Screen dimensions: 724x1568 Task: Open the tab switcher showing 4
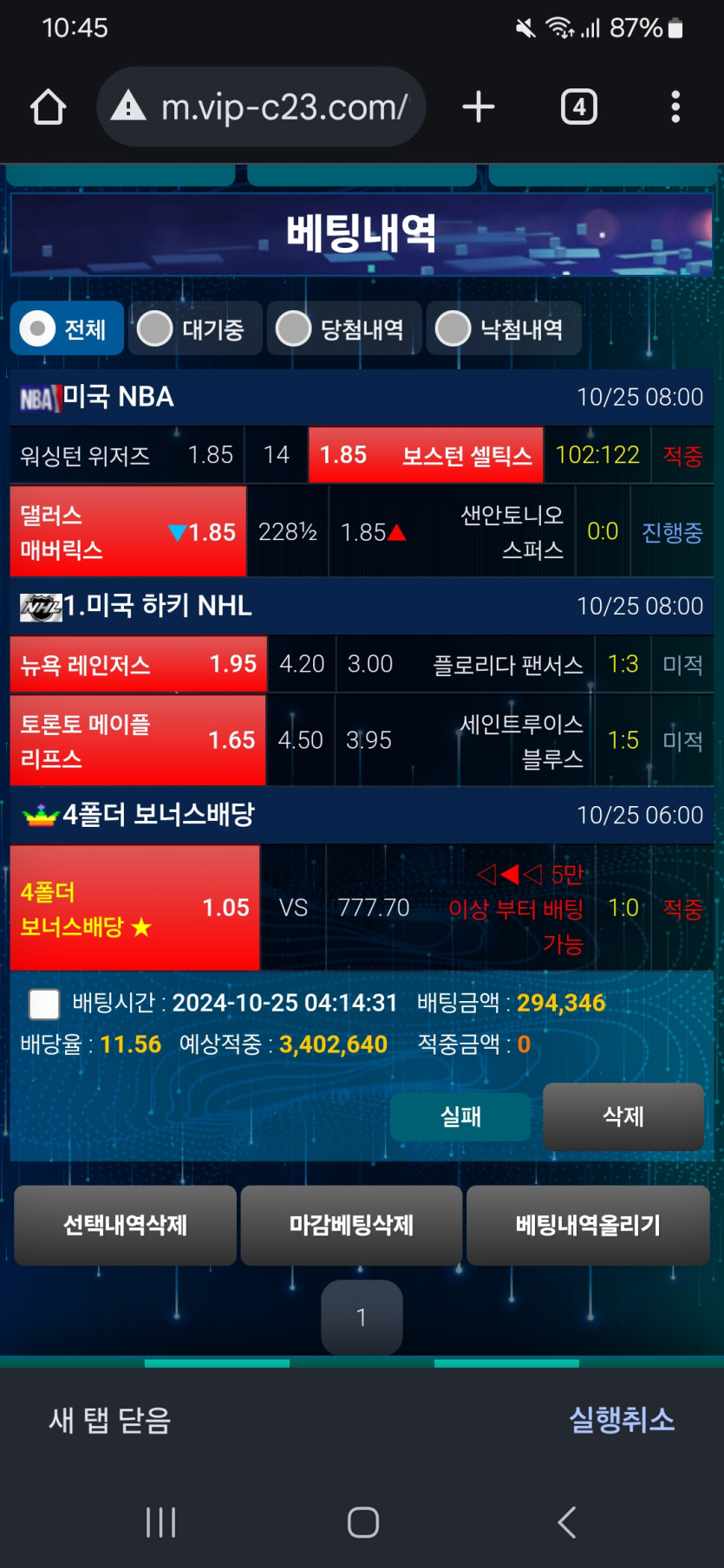click(x=578, y=107)
